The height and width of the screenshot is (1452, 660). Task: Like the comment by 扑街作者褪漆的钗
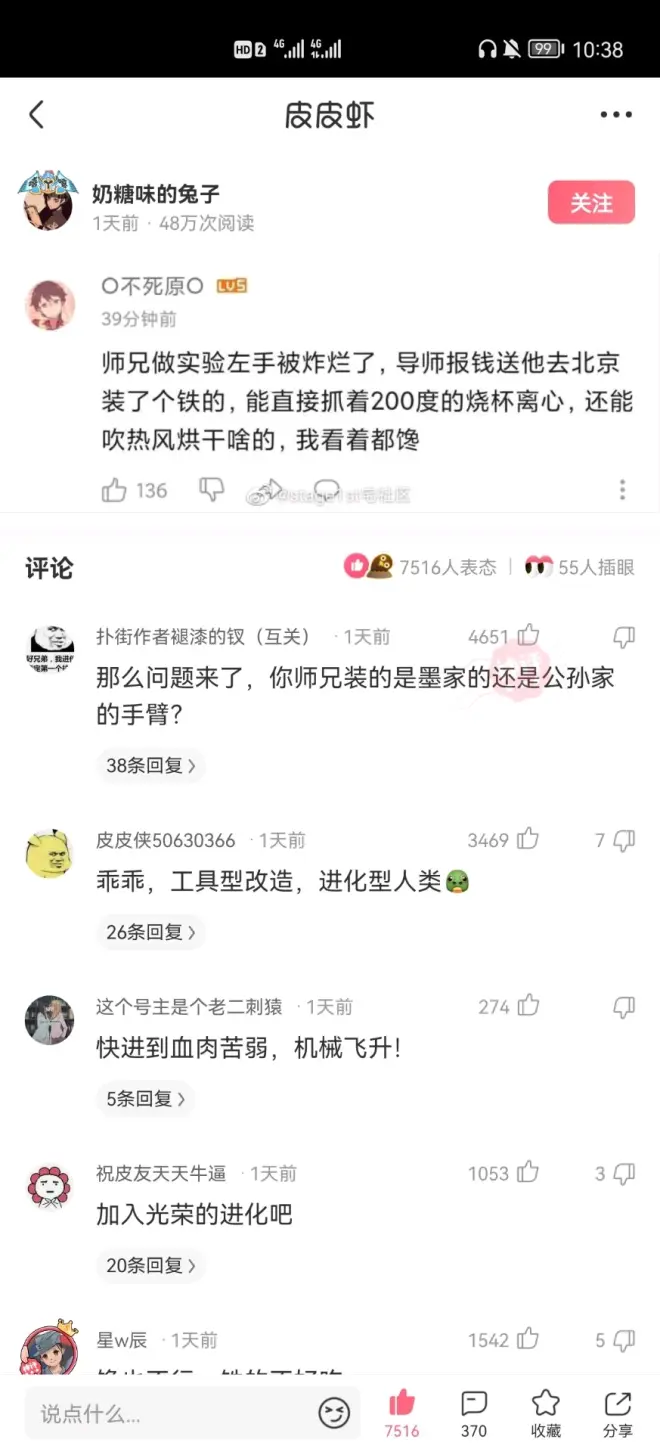[x=528, y=636]
